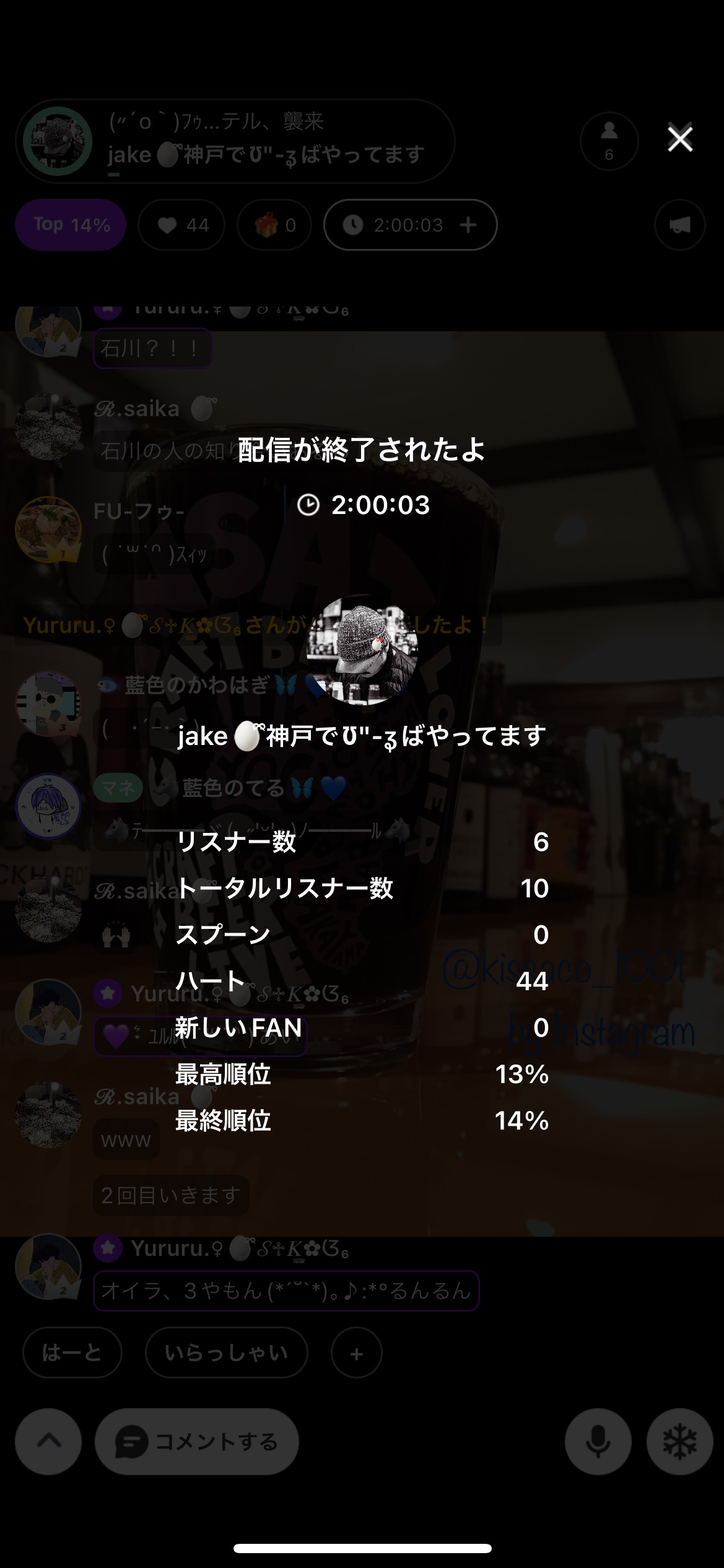
Task: Tap the 44 hearts chip
Action: click(182, 225)
